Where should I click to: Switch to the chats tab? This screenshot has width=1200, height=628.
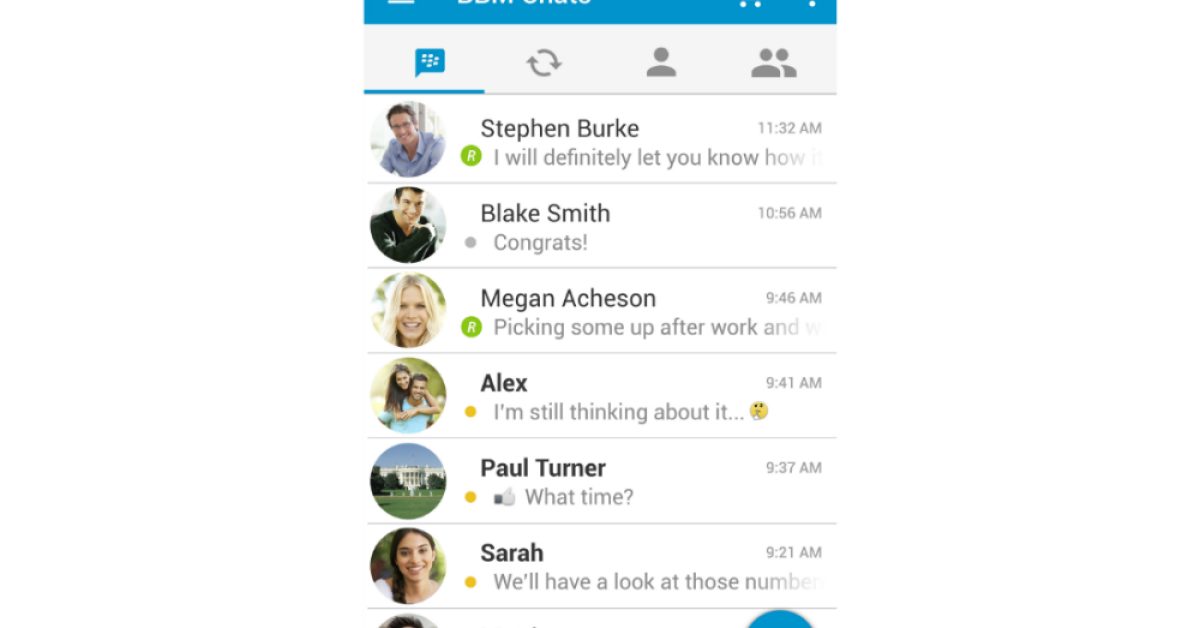pyautogui.click(x=429, y=63)
